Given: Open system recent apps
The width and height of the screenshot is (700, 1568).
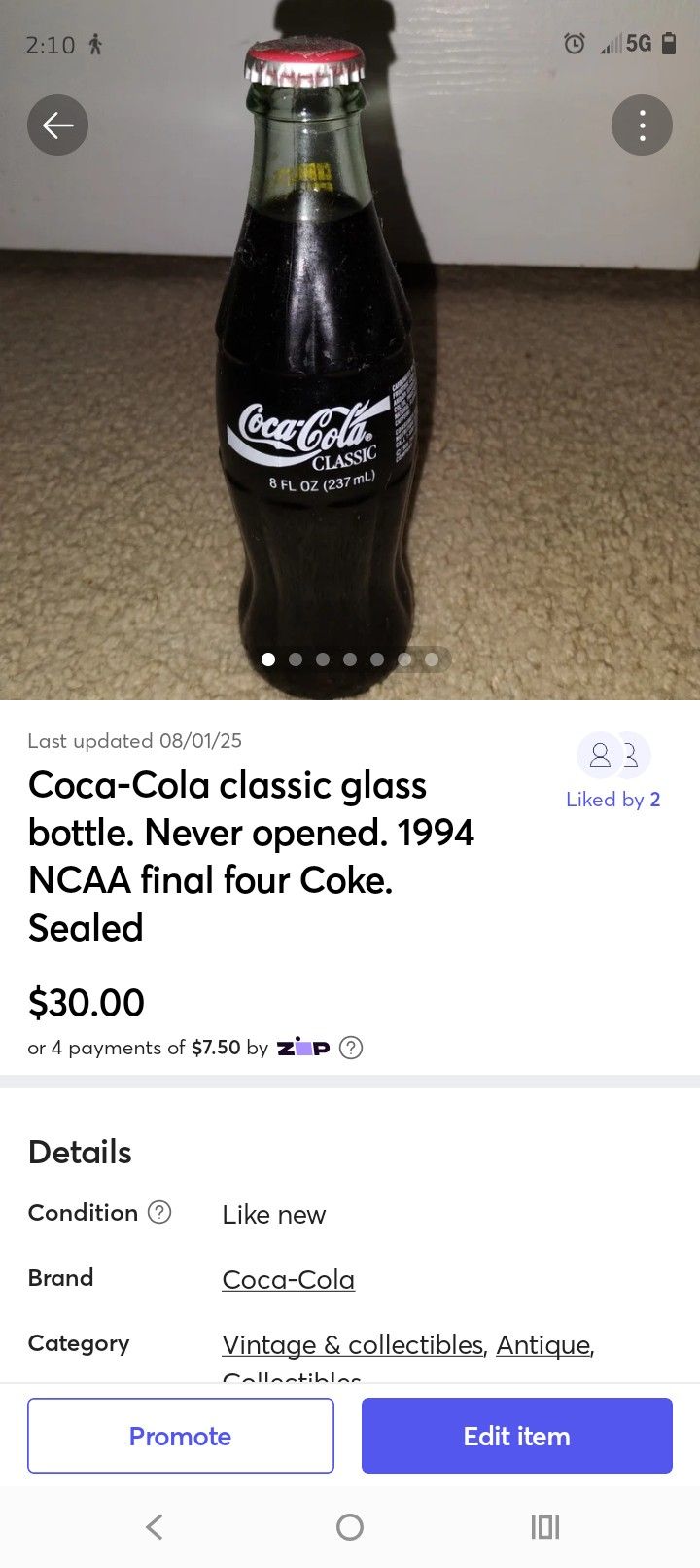Looking at the screenshot, I should (x=545, y=1527).
